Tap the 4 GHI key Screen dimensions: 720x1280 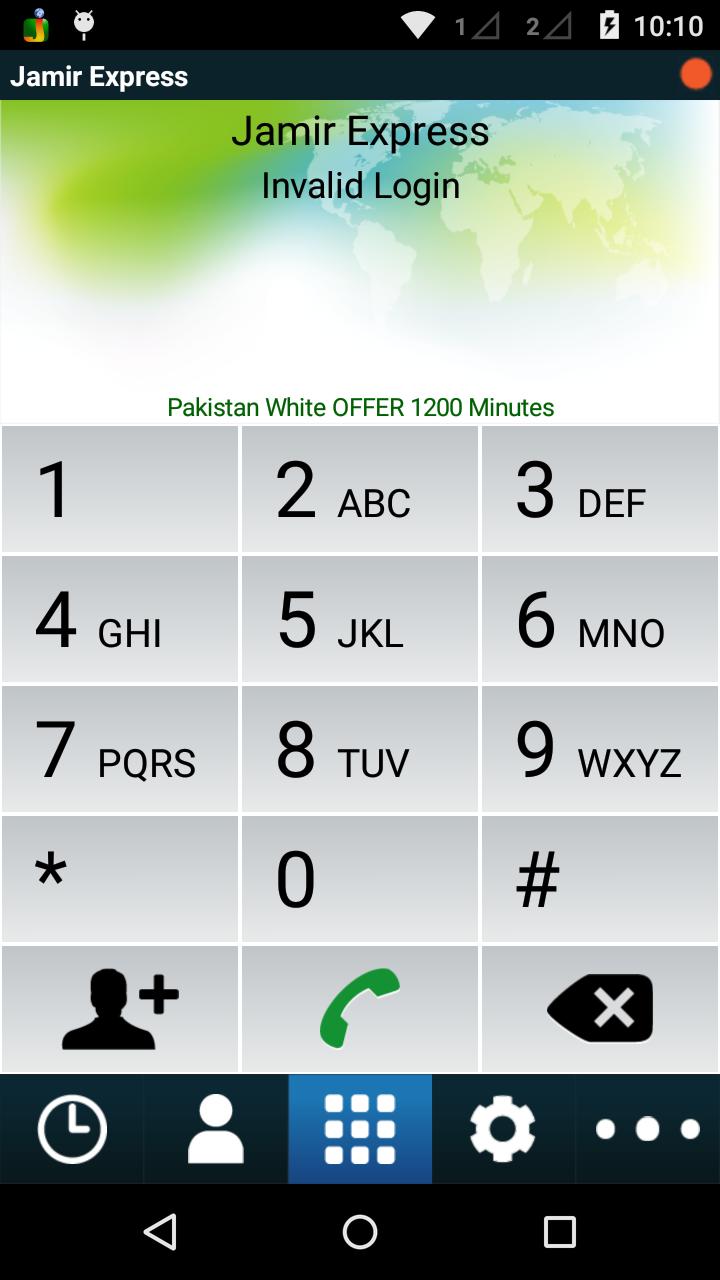pos(120,619)
